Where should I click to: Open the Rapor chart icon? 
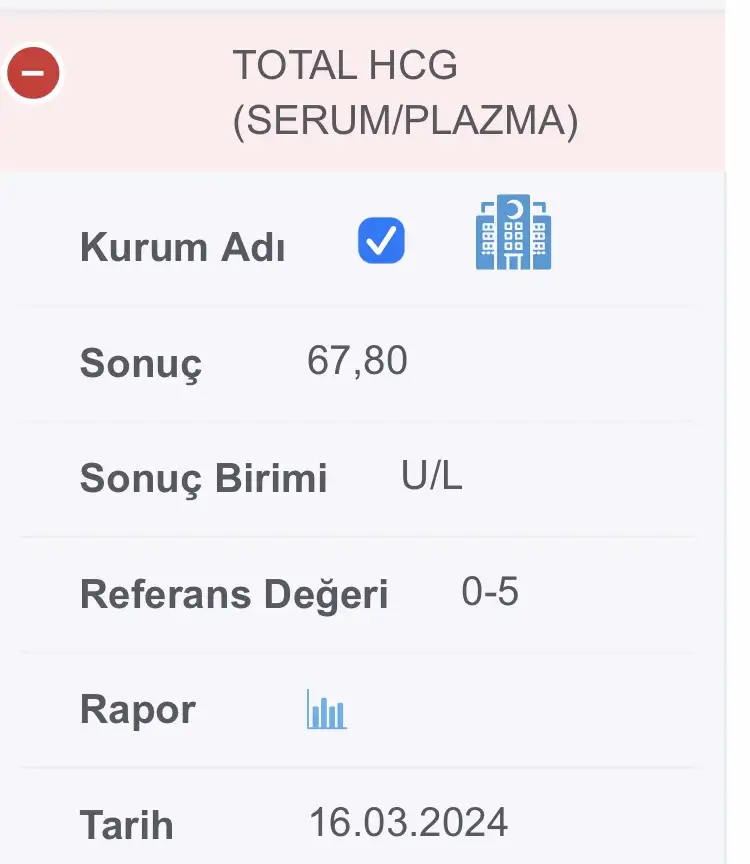(326, 710)
